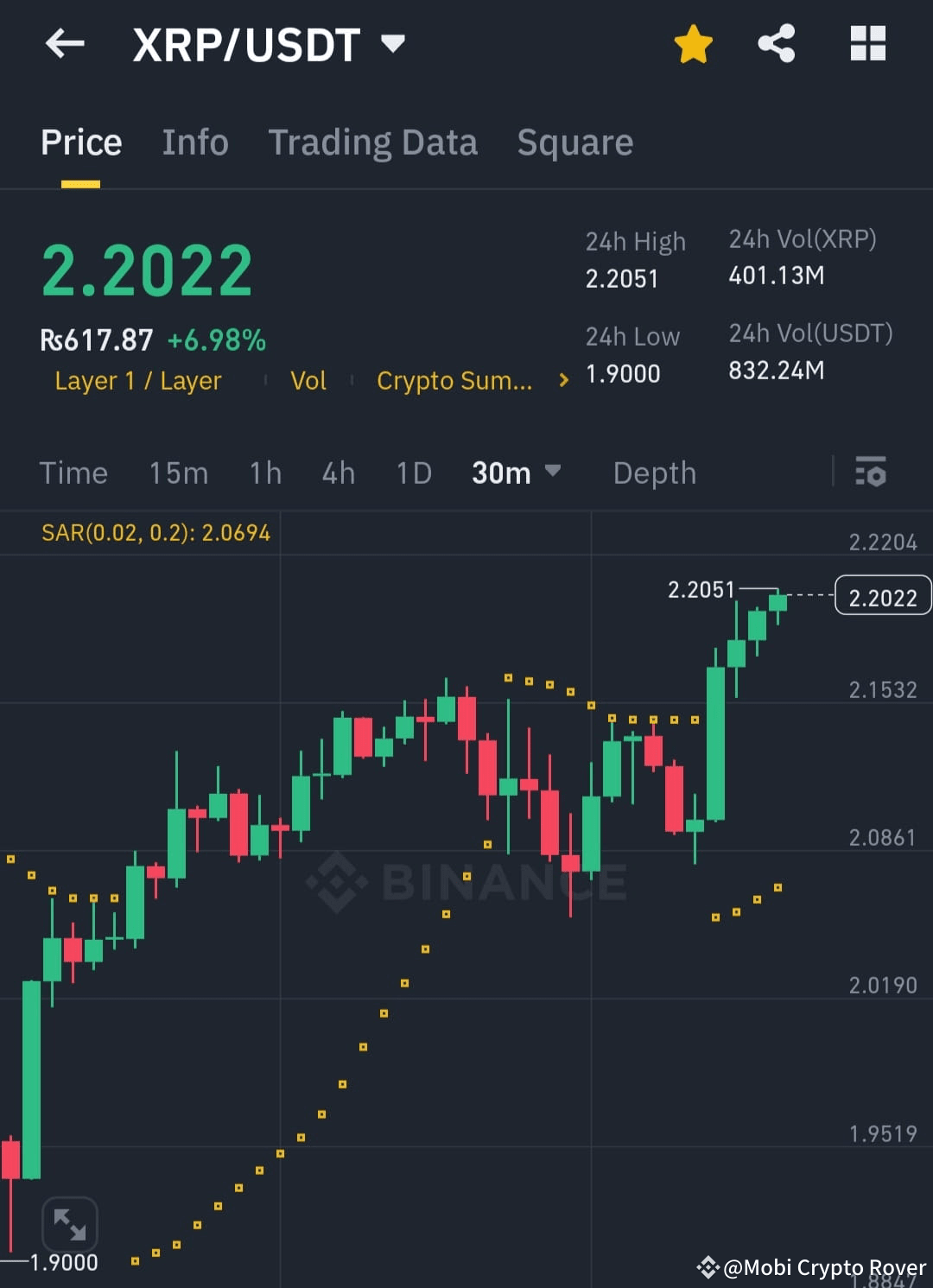Switch to the Info tab

pyautogui.click(x=194, y=142)
